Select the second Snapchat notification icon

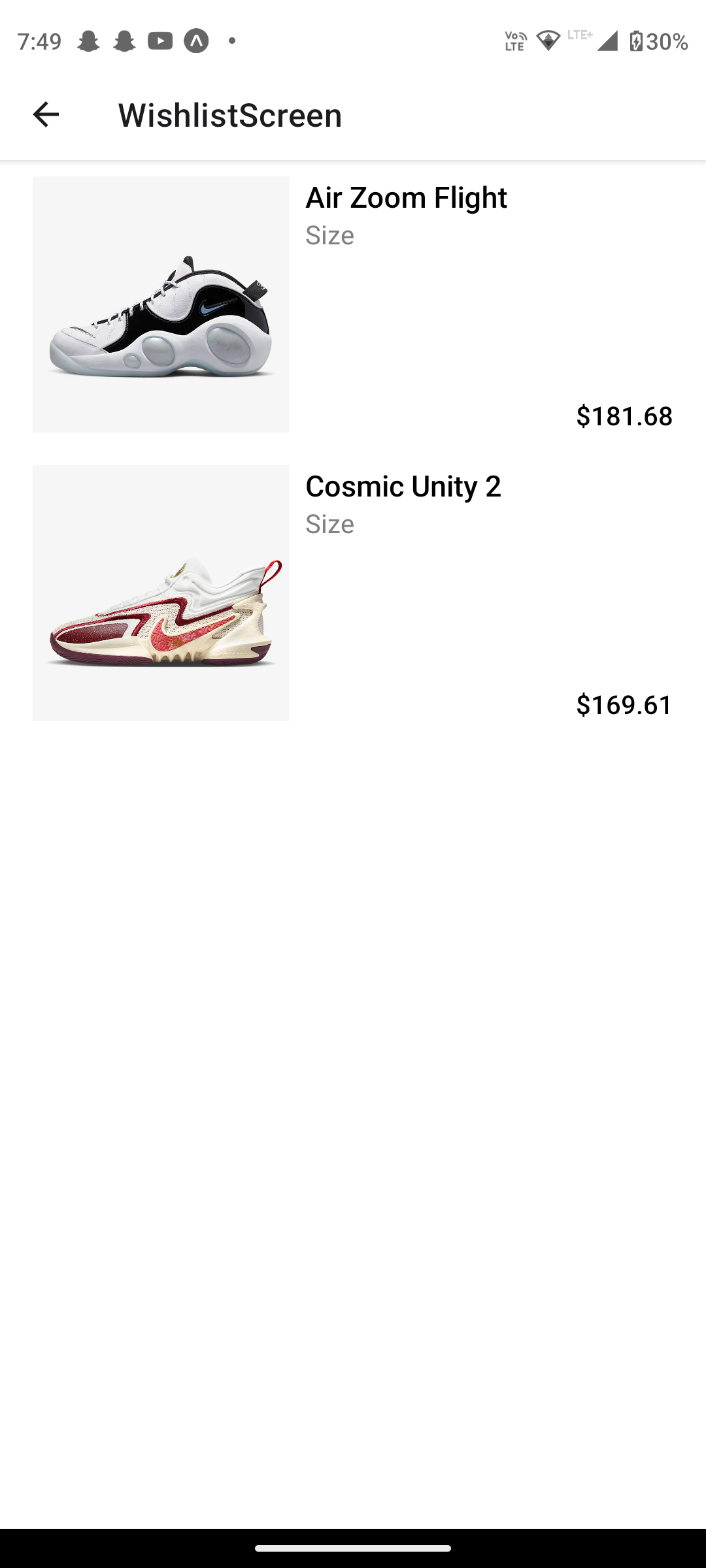pos(127,42)
